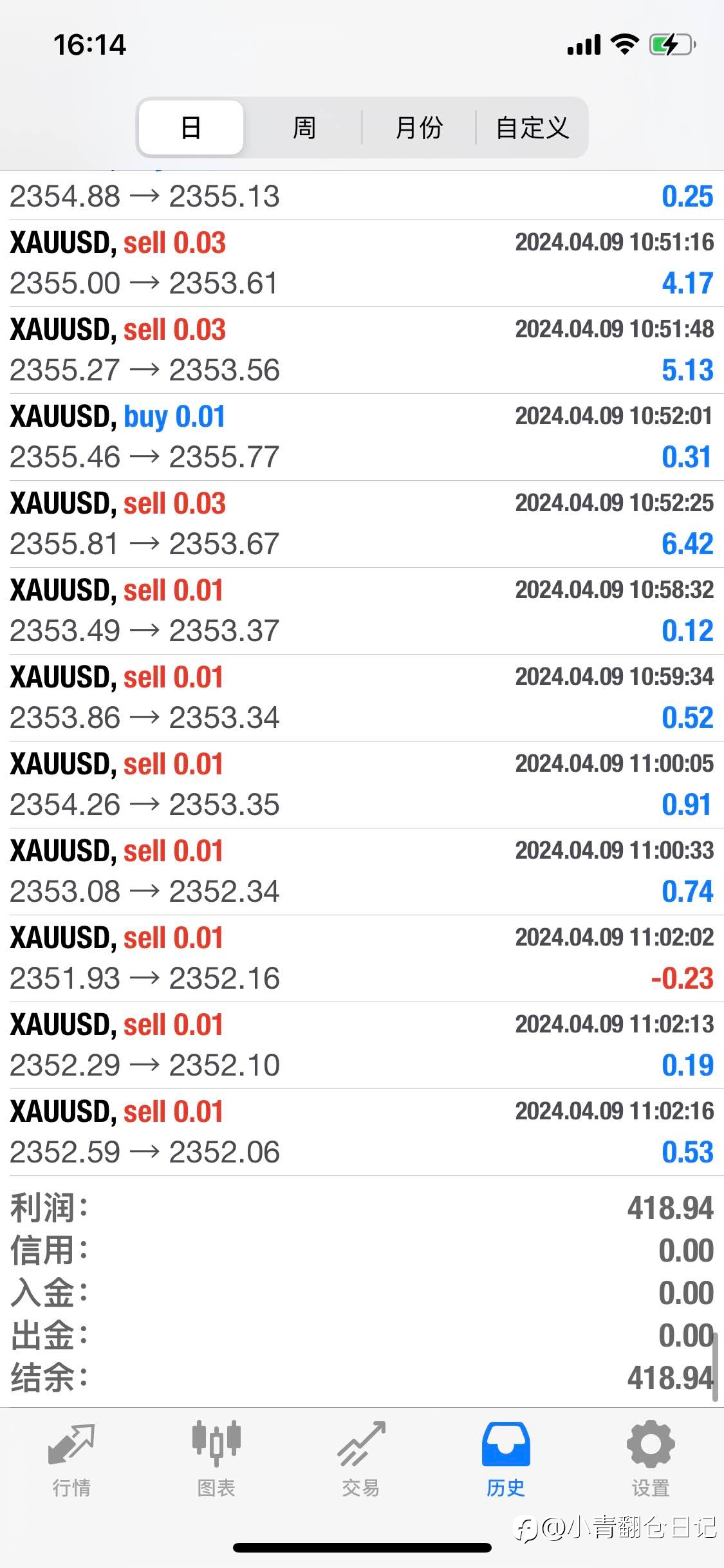724x1568 pixels.
Task: Expand the sell 0.01 trade at 10:58:32
Action: pos(362,611)
